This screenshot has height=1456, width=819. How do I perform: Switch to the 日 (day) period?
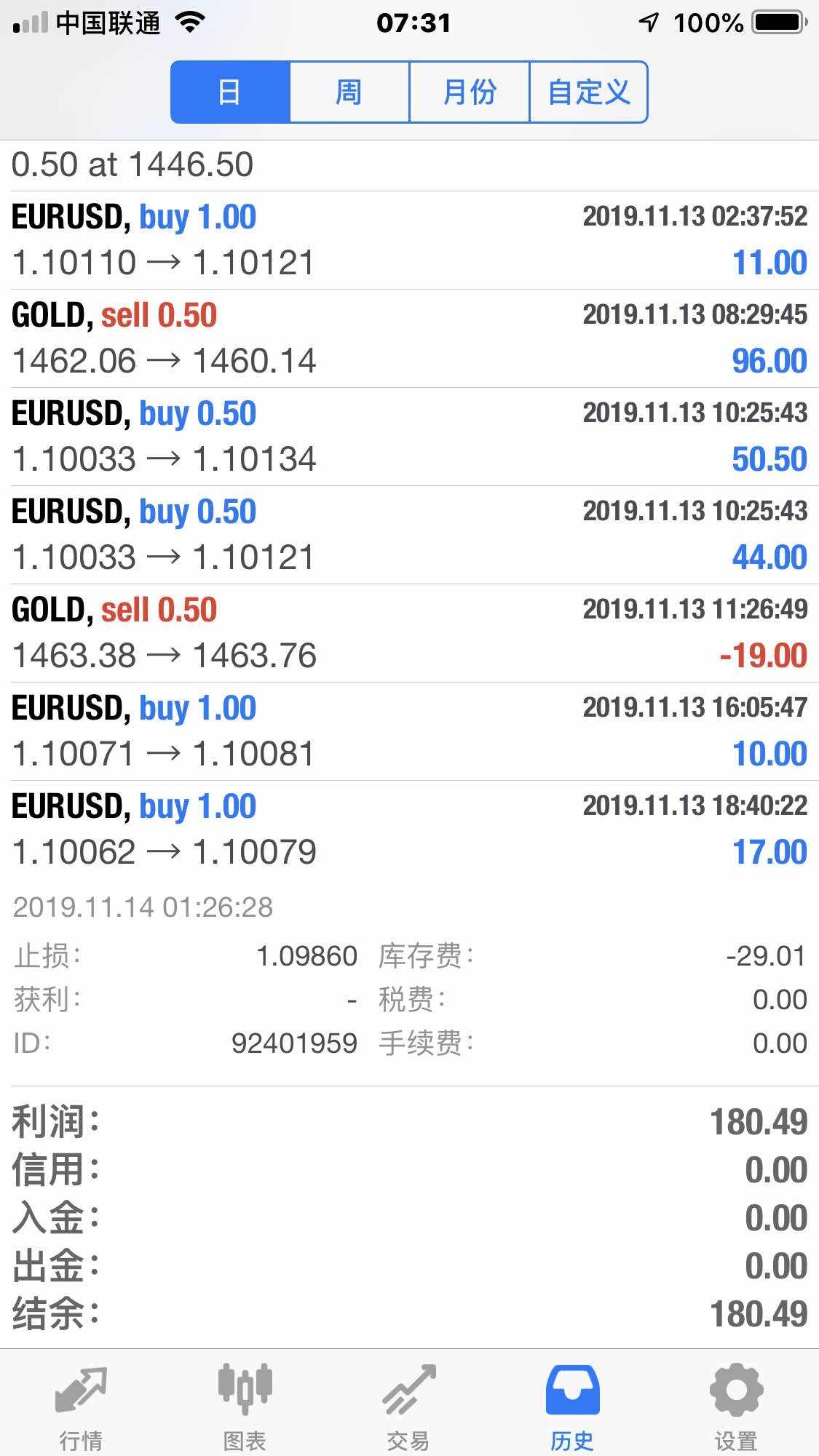[x=230, y=92]
